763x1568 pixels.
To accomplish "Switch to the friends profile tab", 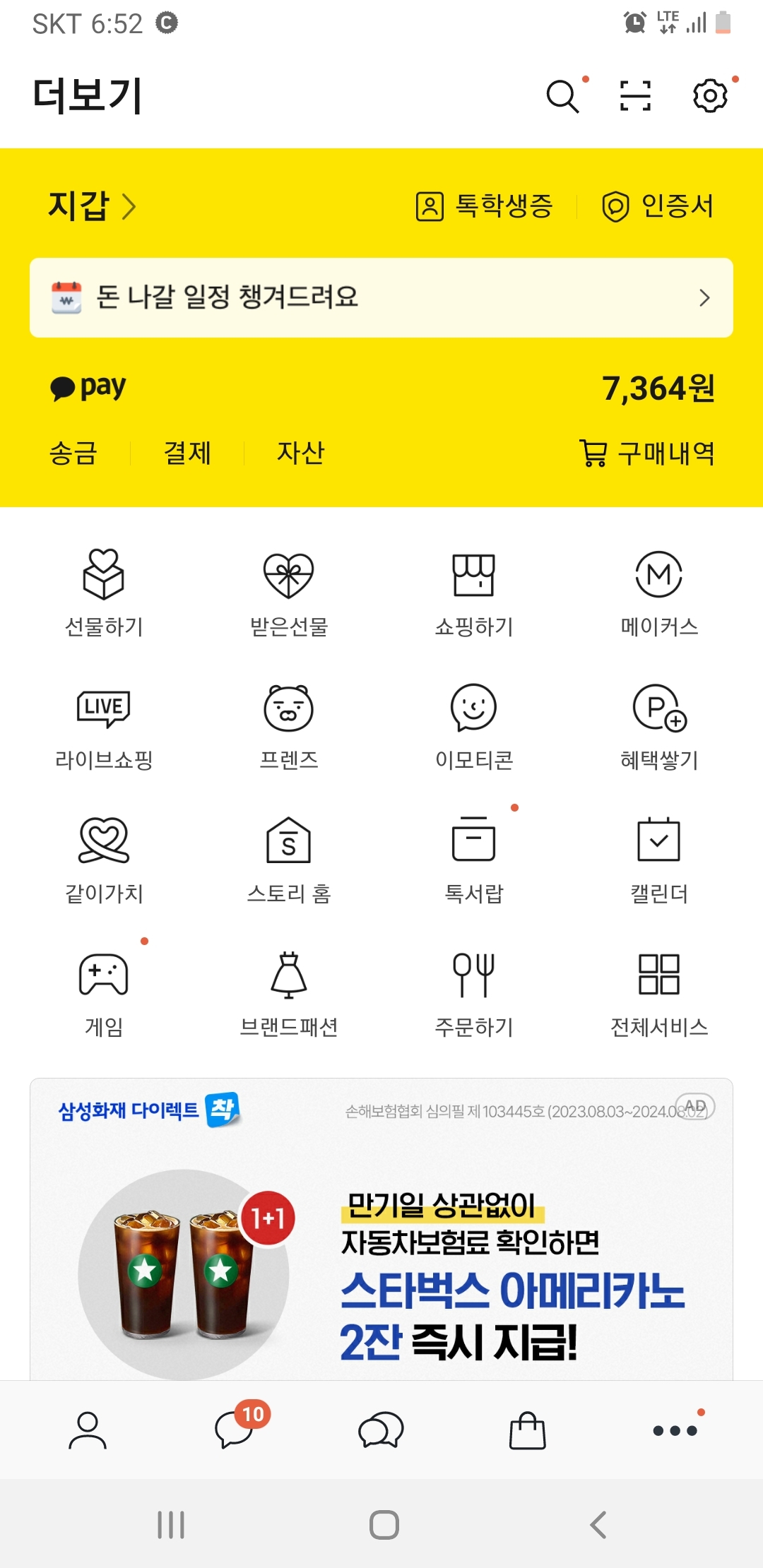I will point(88,1430).
